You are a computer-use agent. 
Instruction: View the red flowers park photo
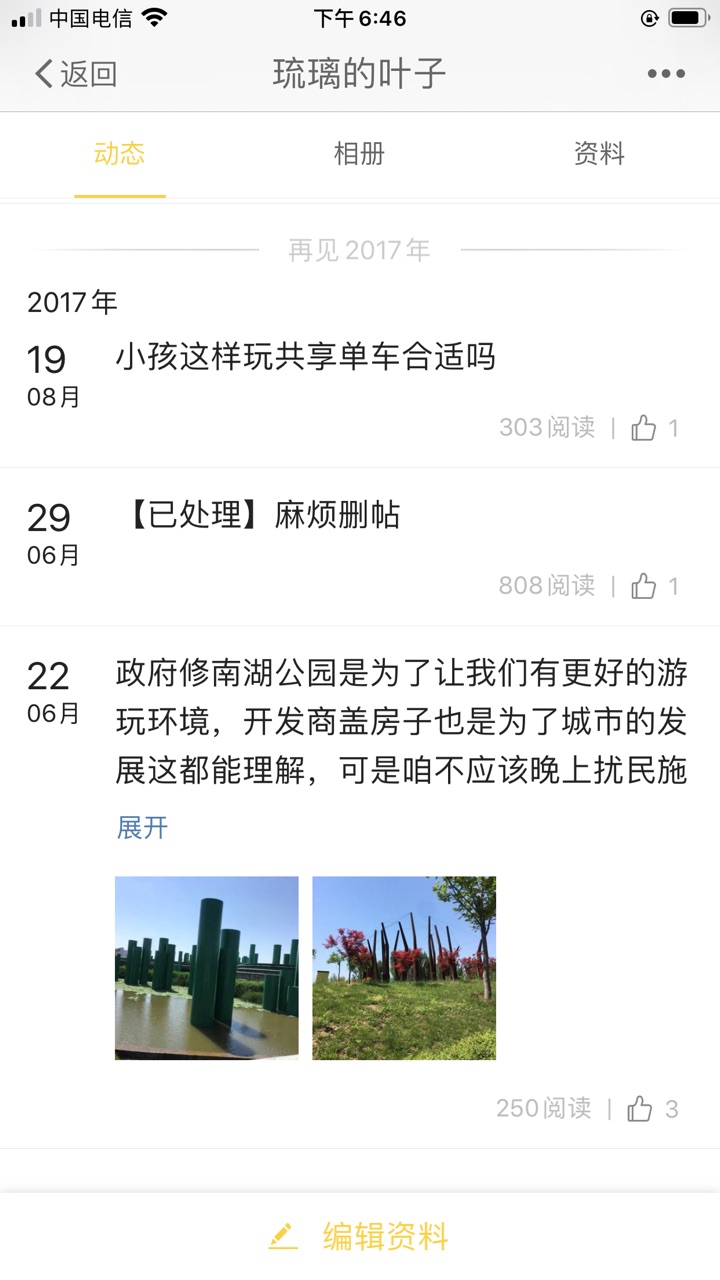tap(404, 968)
